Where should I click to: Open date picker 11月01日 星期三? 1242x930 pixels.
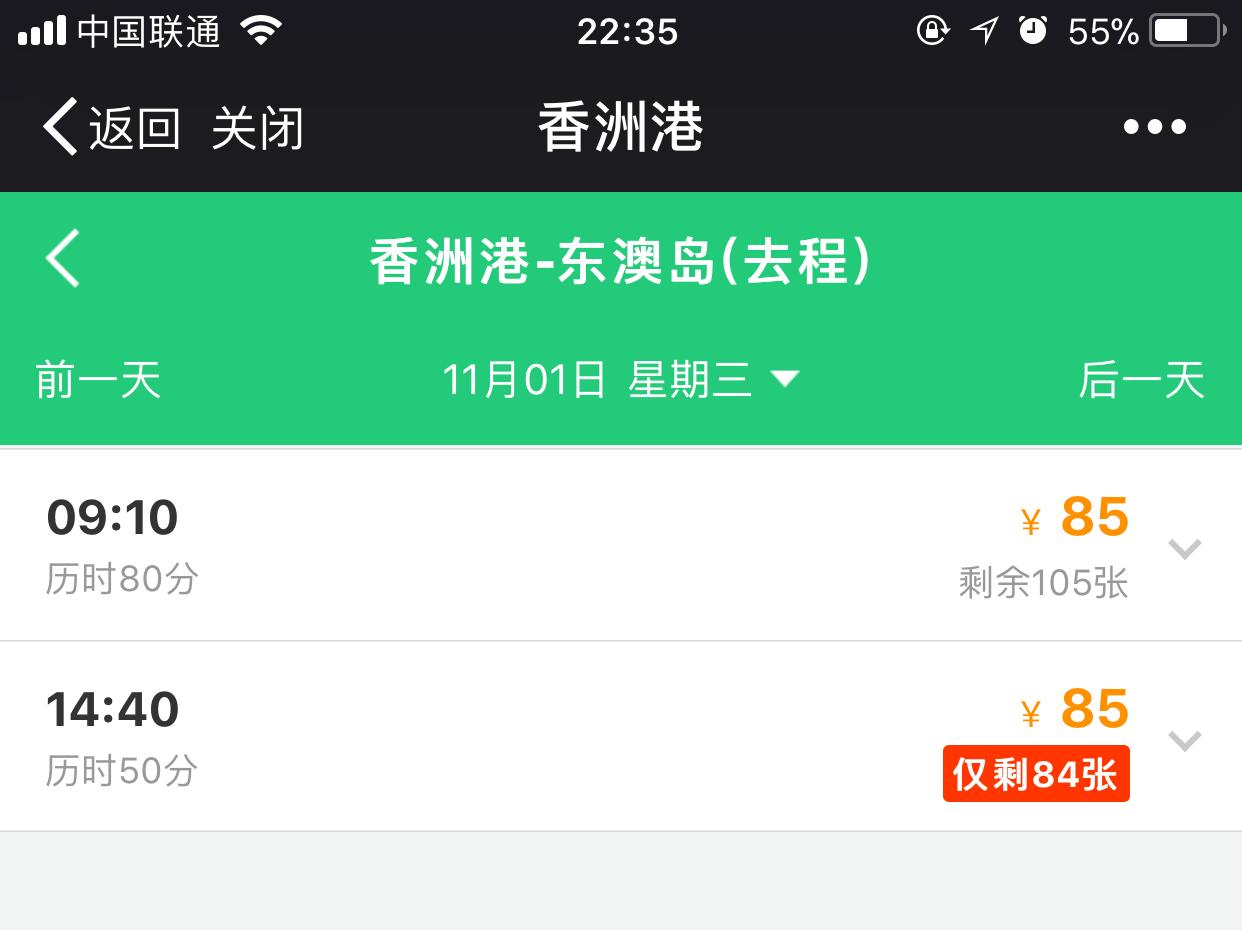click(x=620, y=380)
